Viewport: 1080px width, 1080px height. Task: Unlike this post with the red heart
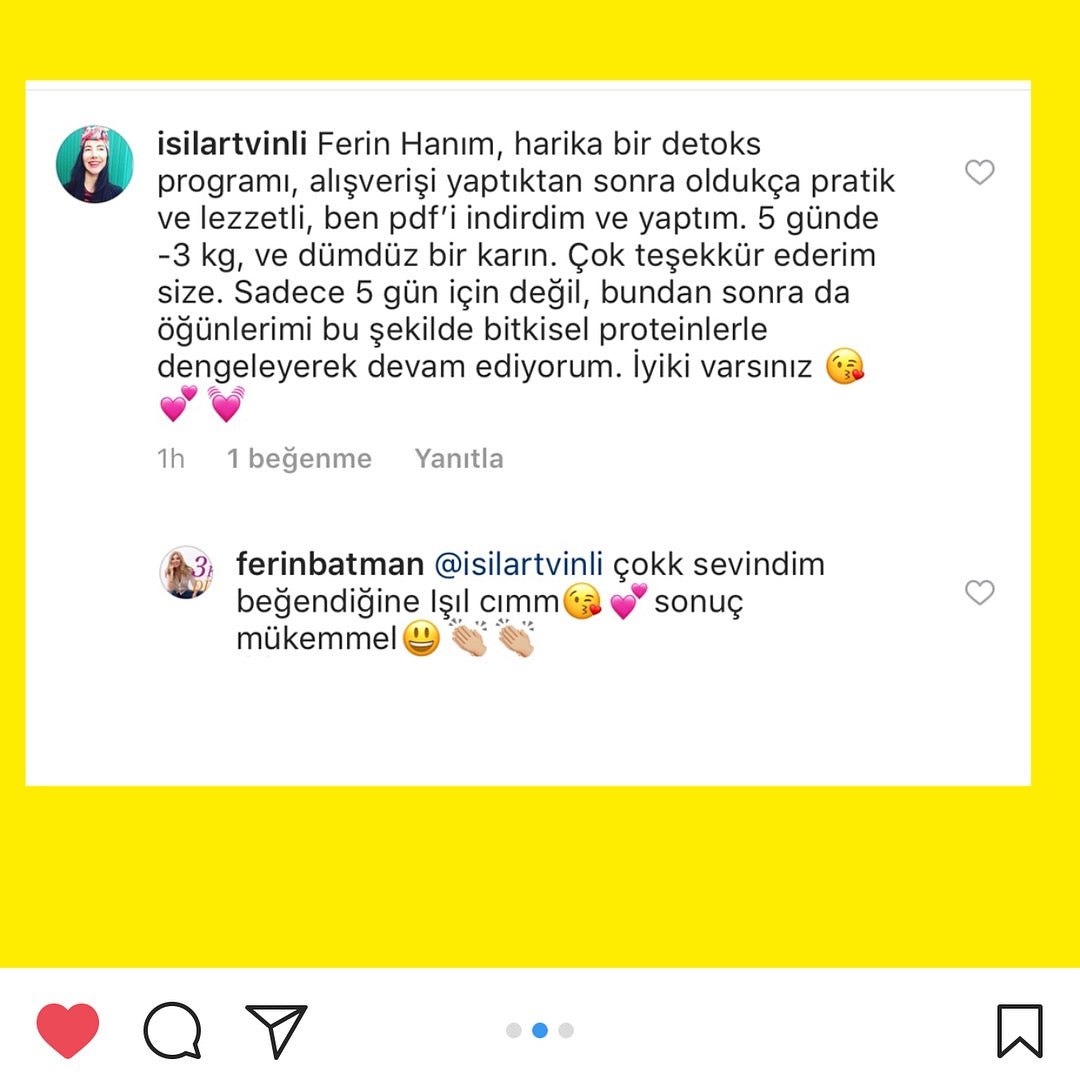tap(68, 1030)
